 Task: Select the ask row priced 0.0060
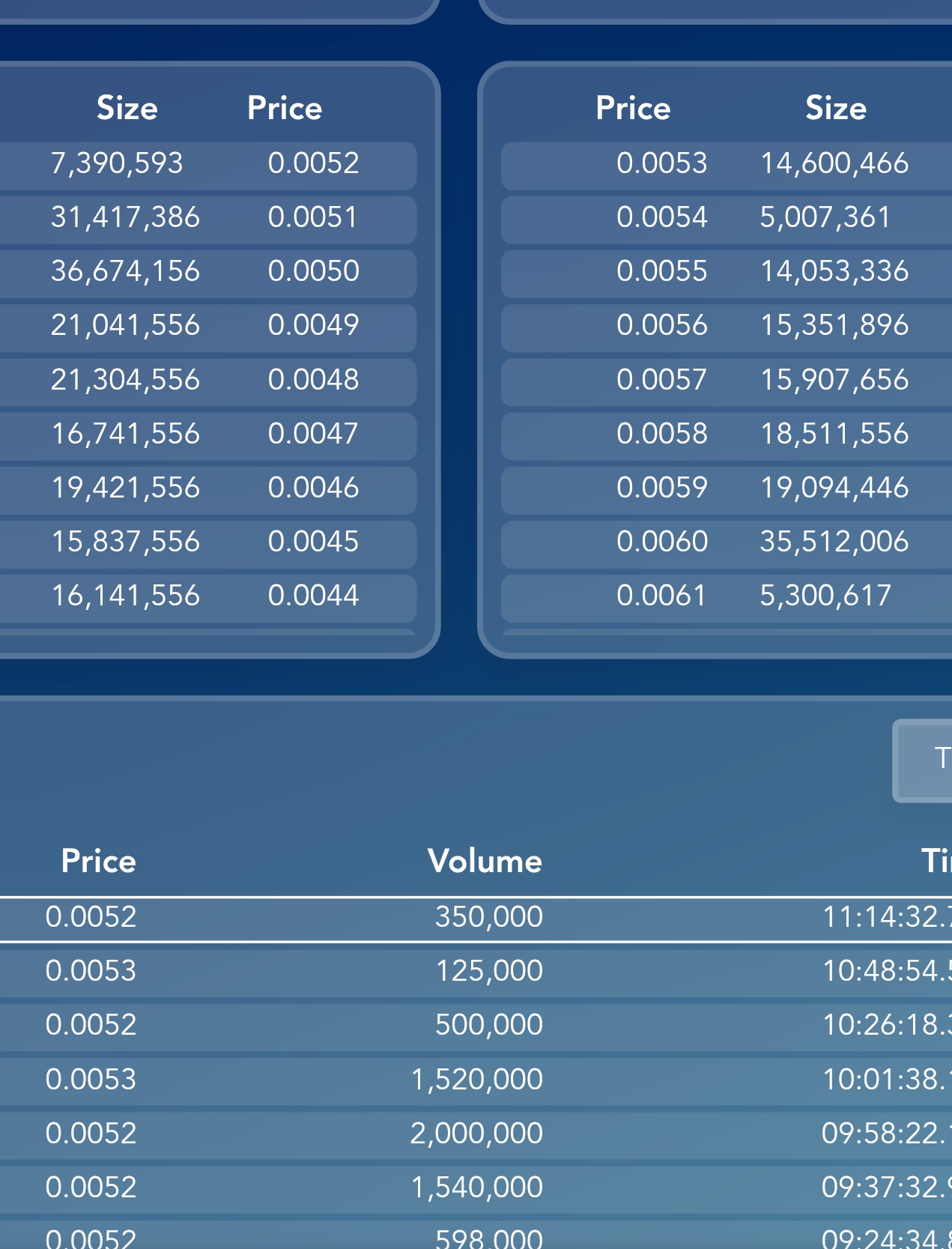click(x=727, y=542)
